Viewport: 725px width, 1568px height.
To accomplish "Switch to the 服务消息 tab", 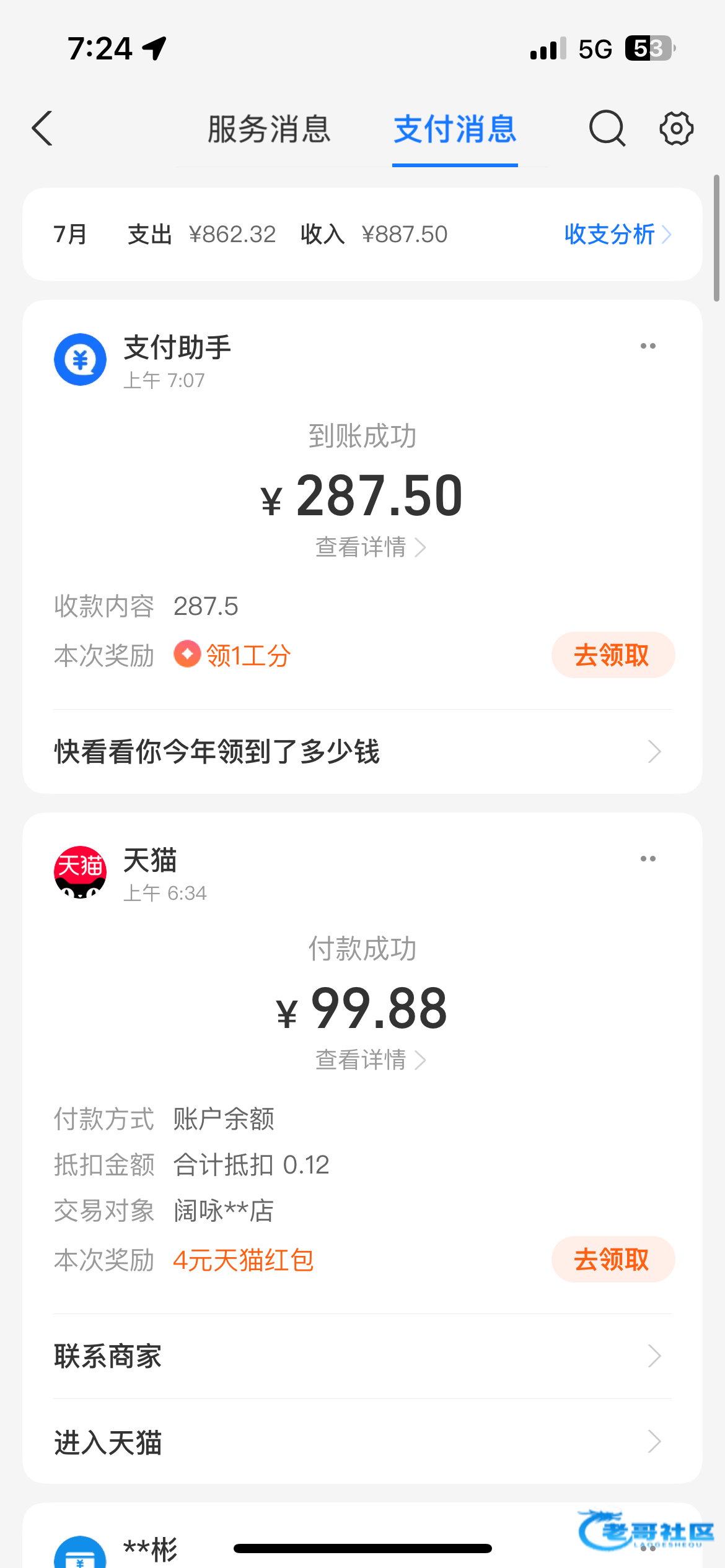I will [x=269, y=129].
